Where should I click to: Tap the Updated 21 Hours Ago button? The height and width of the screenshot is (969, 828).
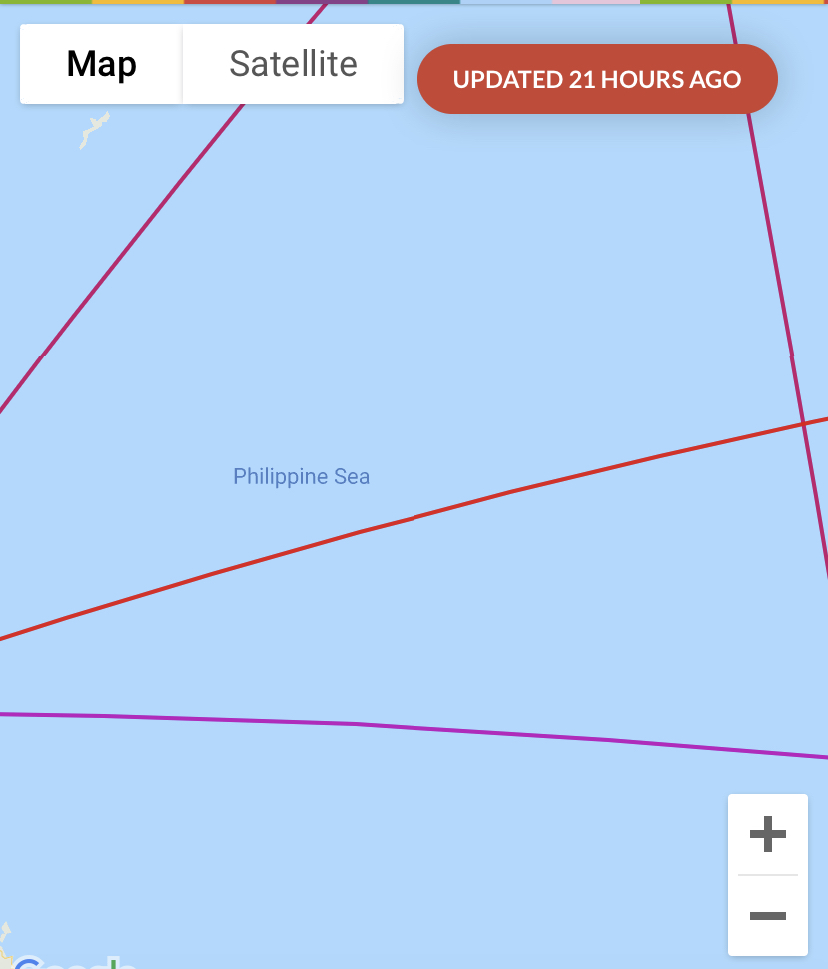pyautogui.click(x=597, y=79)
